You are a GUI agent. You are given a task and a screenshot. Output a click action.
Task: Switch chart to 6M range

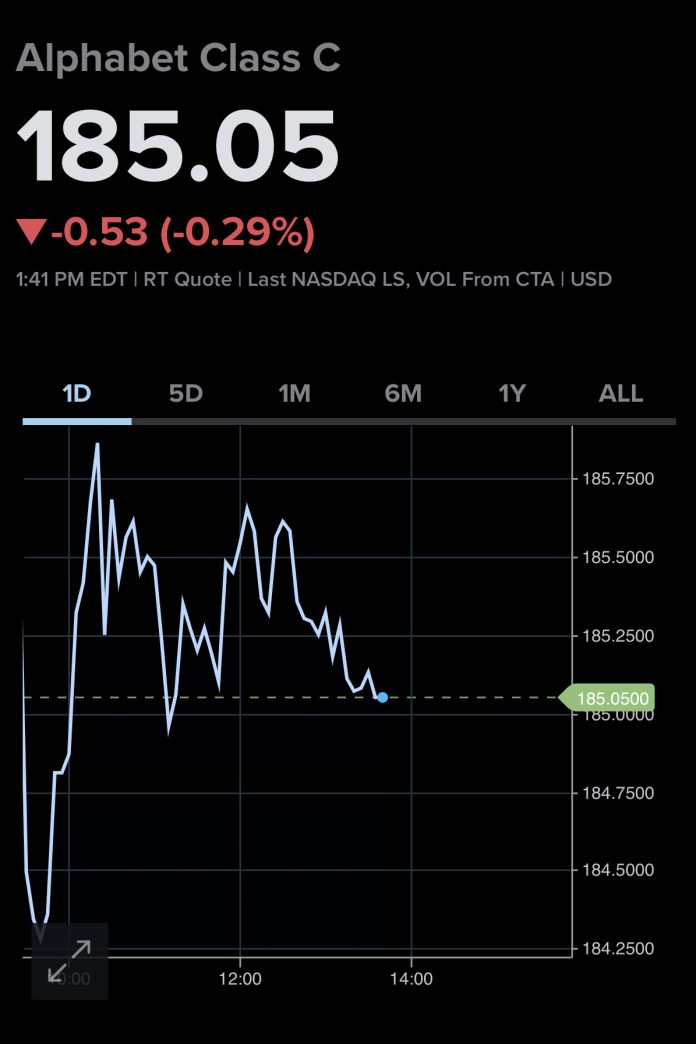(403, 394)
